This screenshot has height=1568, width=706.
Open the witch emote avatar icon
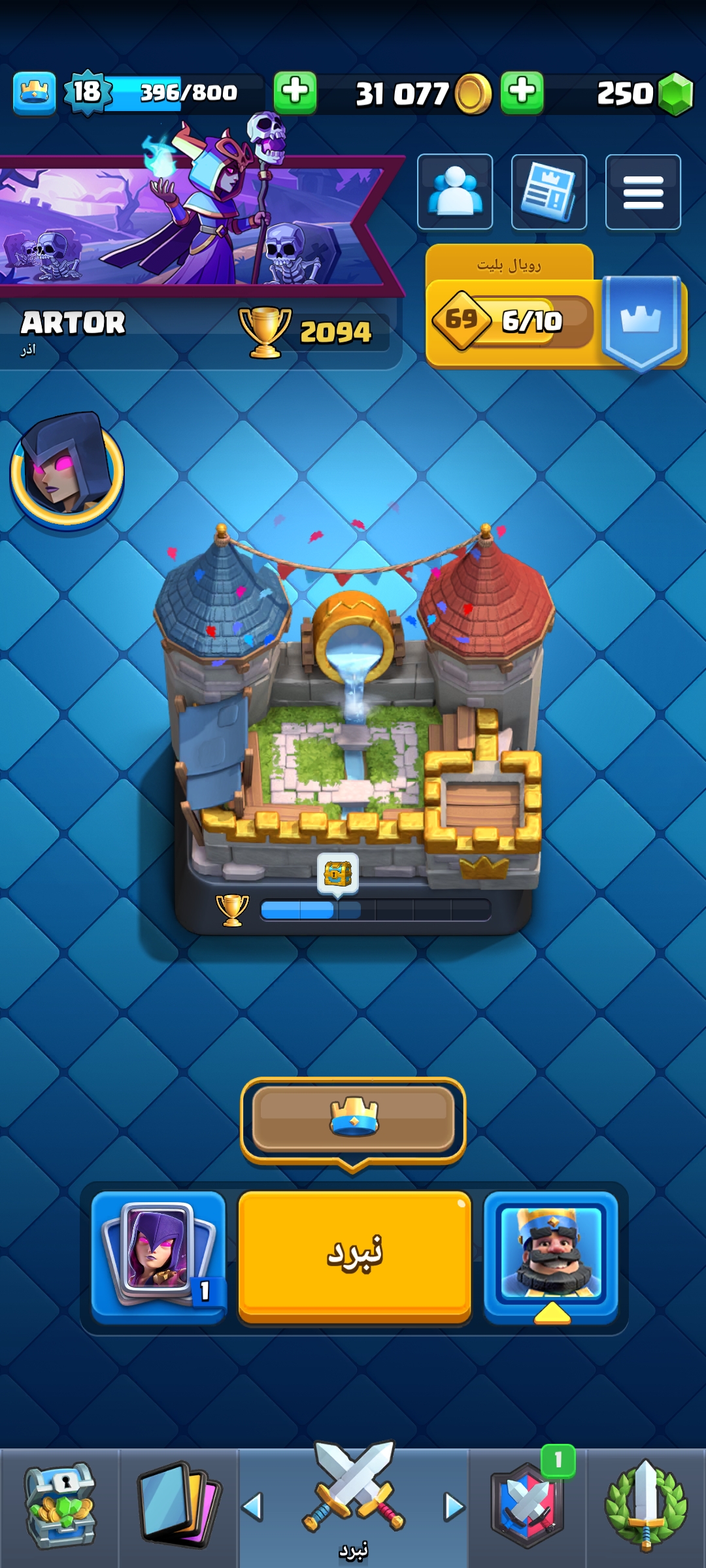tap(67, 470)
